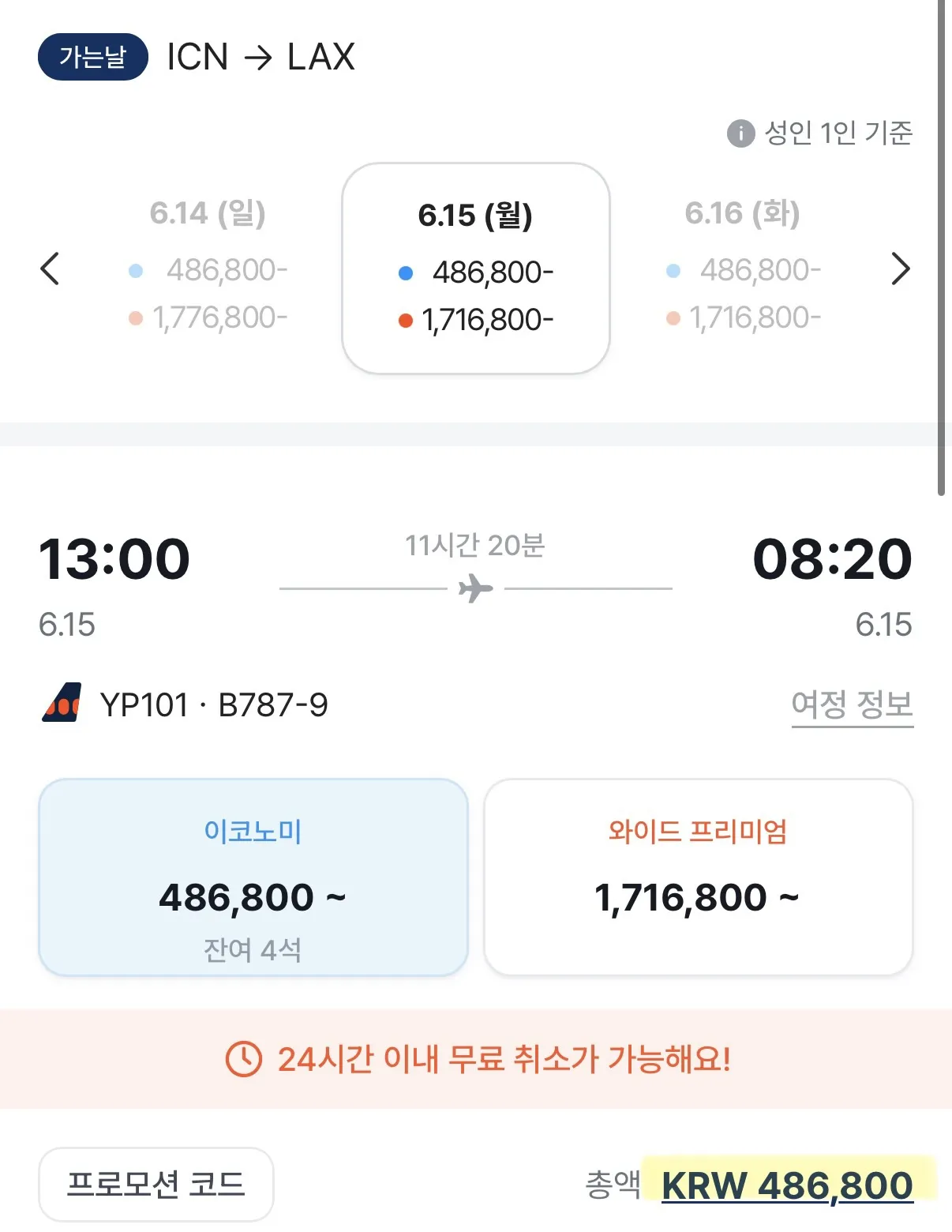Click the clock icon in cancellation notice
Screen dimensions: 952x1232
(x=244, y=1059)
